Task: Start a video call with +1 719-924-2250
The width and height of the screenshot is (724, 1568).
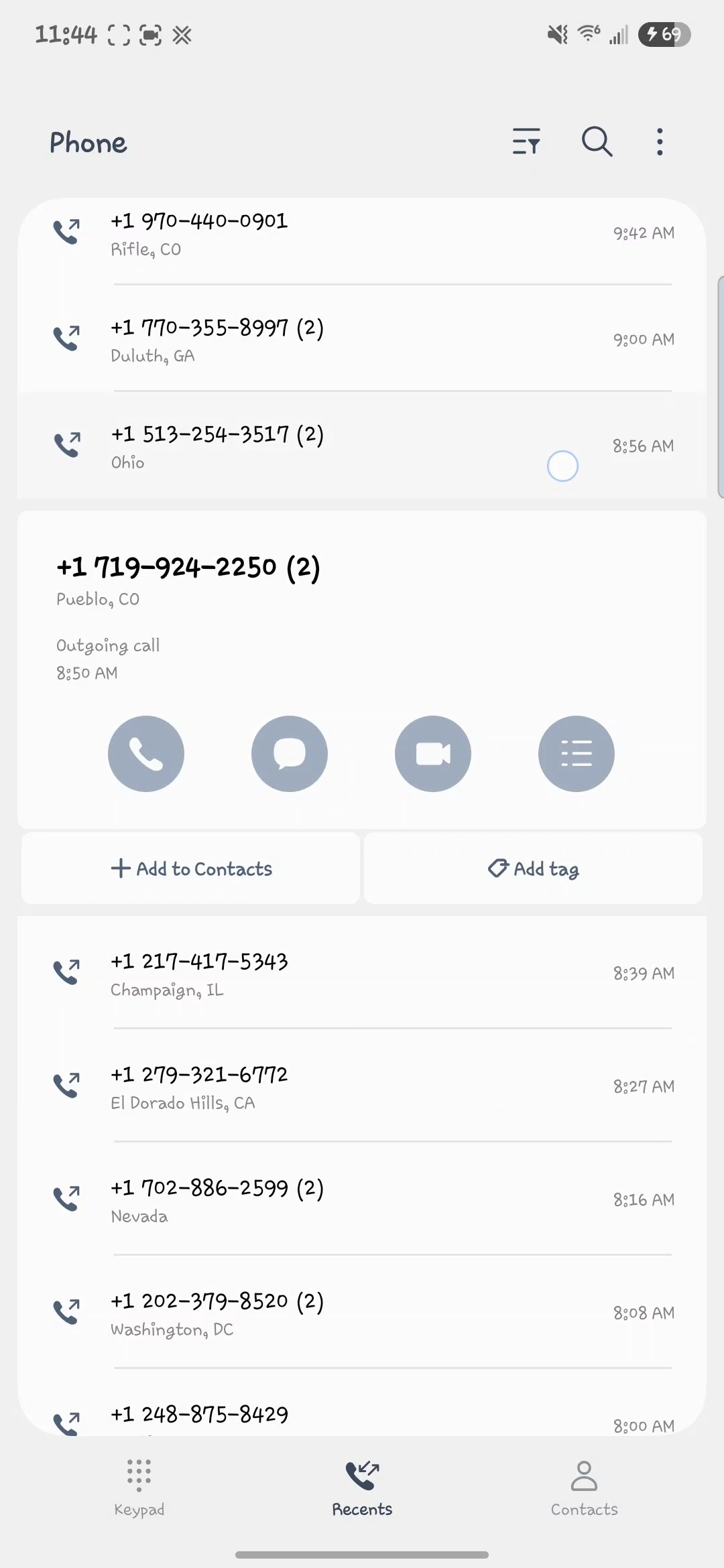Action: pos(433,754)
